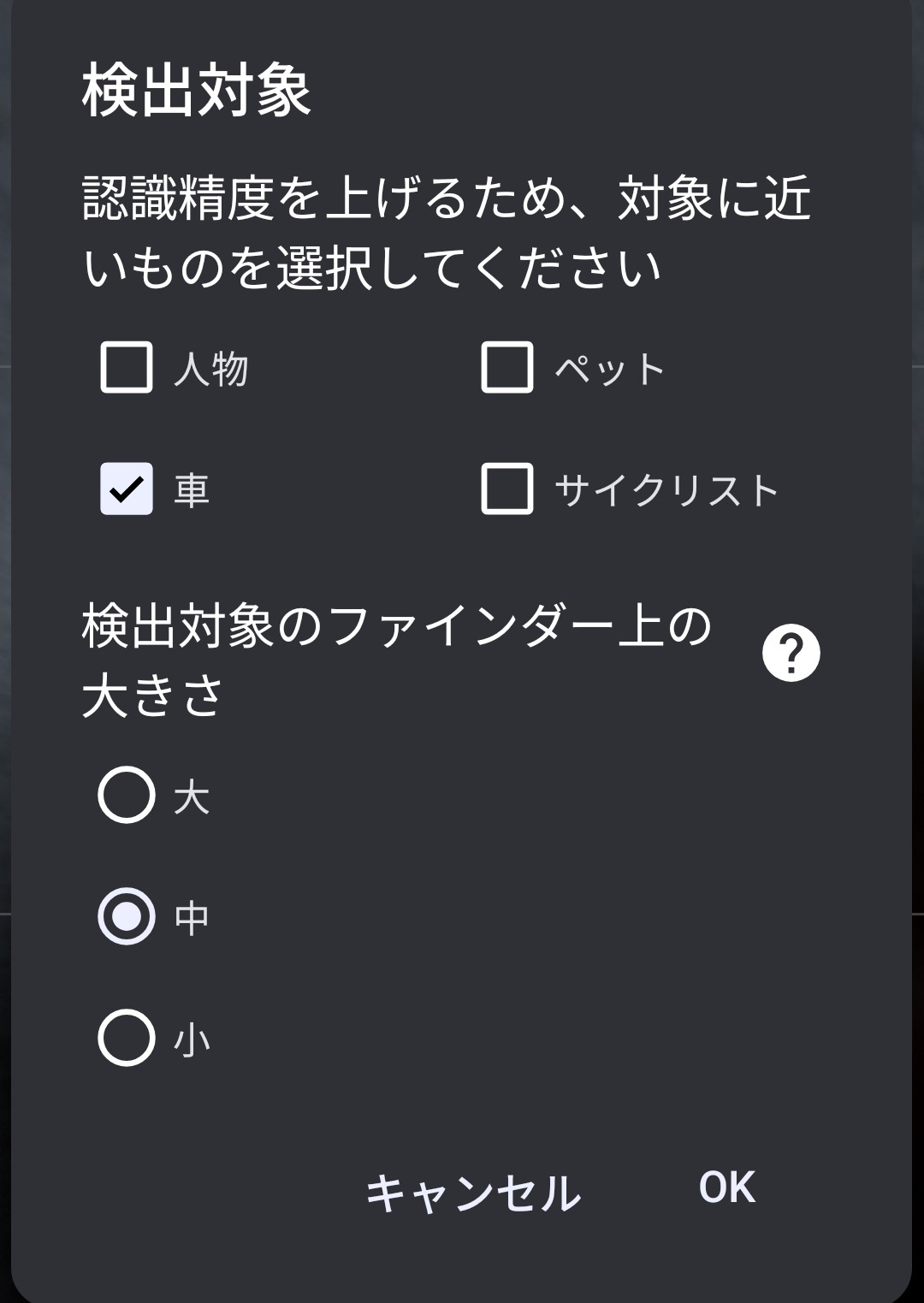924x1303 pixels.
Task: Enable the ペット detection checkbox
Action: pyautogui.click(x=507, y=367)
